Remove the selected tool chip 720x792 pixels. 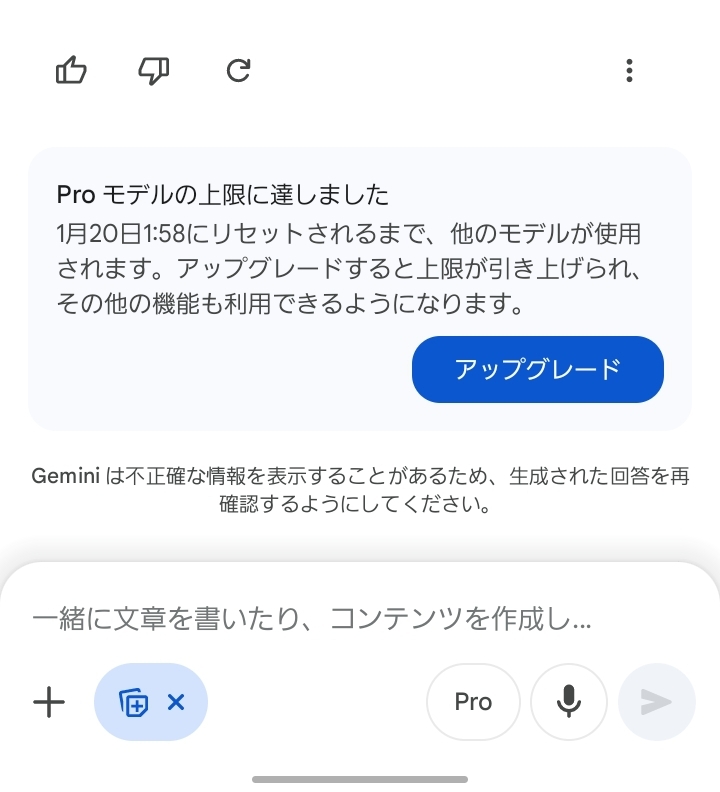177,702
